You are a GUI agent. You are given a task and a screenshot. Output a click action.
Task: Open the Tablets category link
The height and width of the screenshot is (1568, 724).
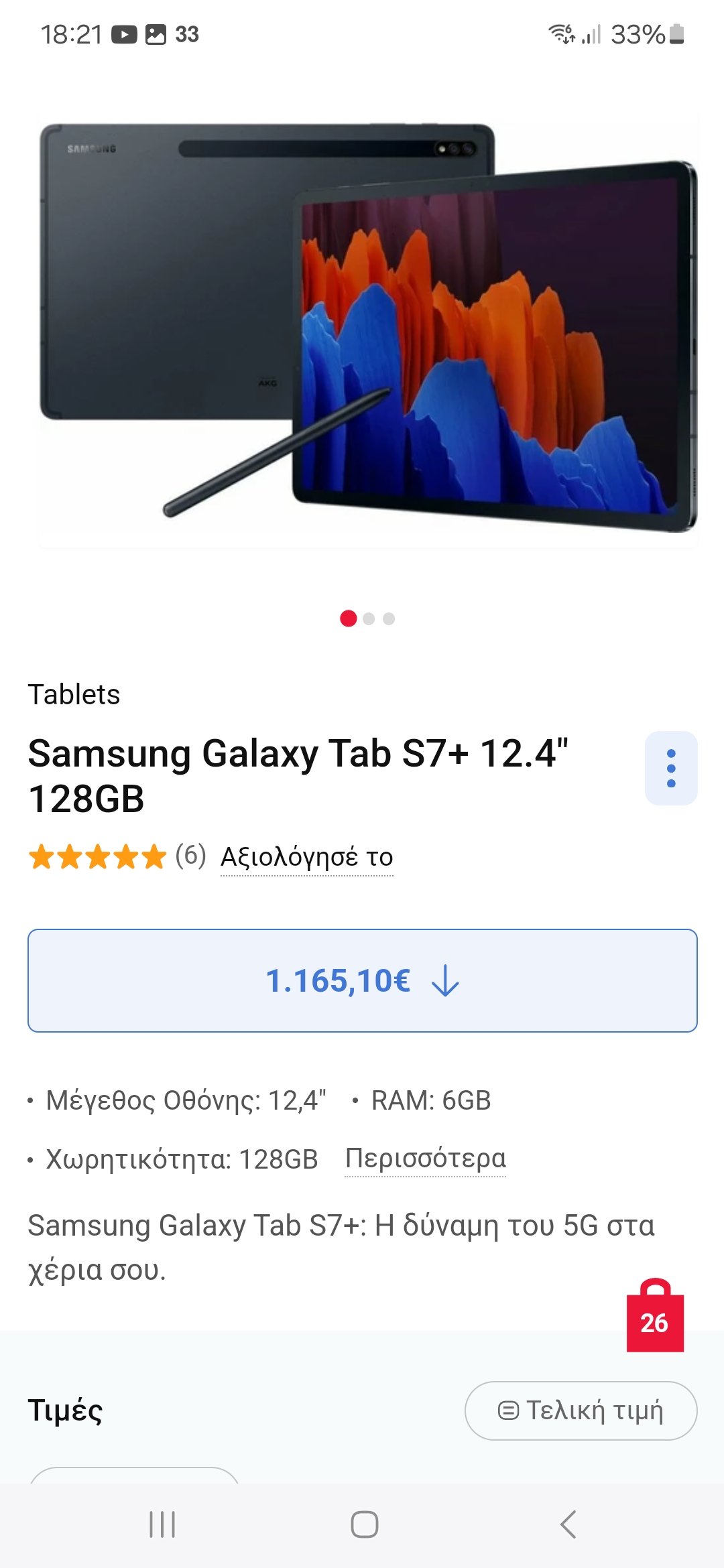click(74, 694)
